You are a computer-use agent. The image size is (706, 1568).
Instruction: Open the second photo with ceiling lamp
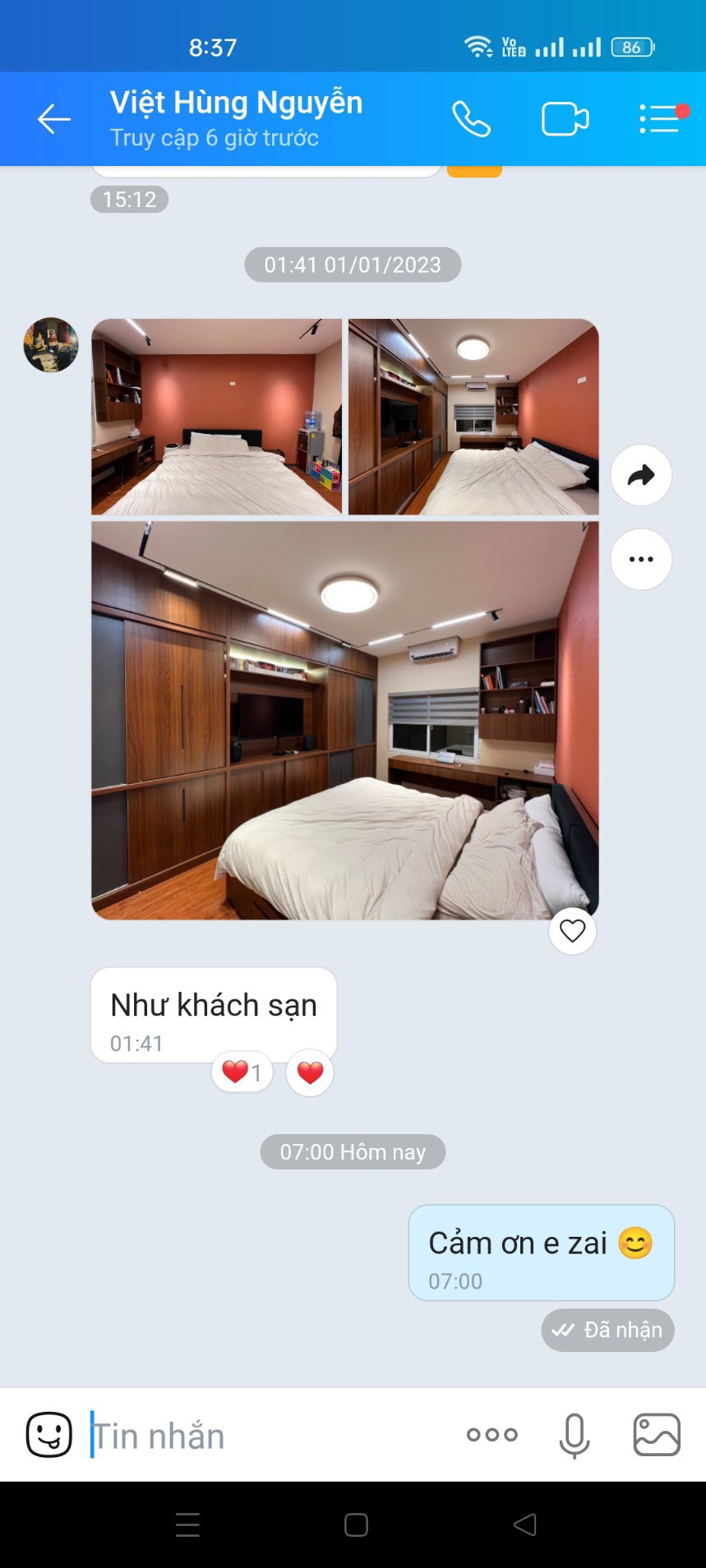[x=473, y=417]
